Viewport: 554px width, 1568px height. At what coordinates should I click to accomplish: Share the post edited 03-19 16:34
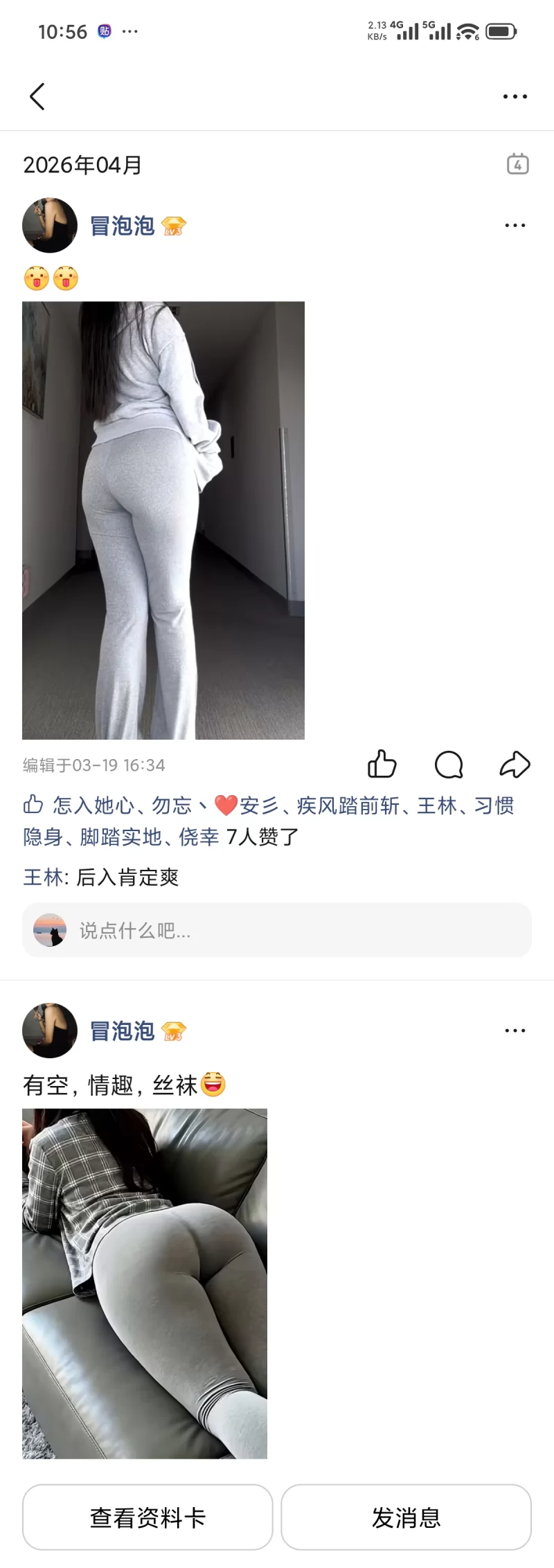(515, 765)
